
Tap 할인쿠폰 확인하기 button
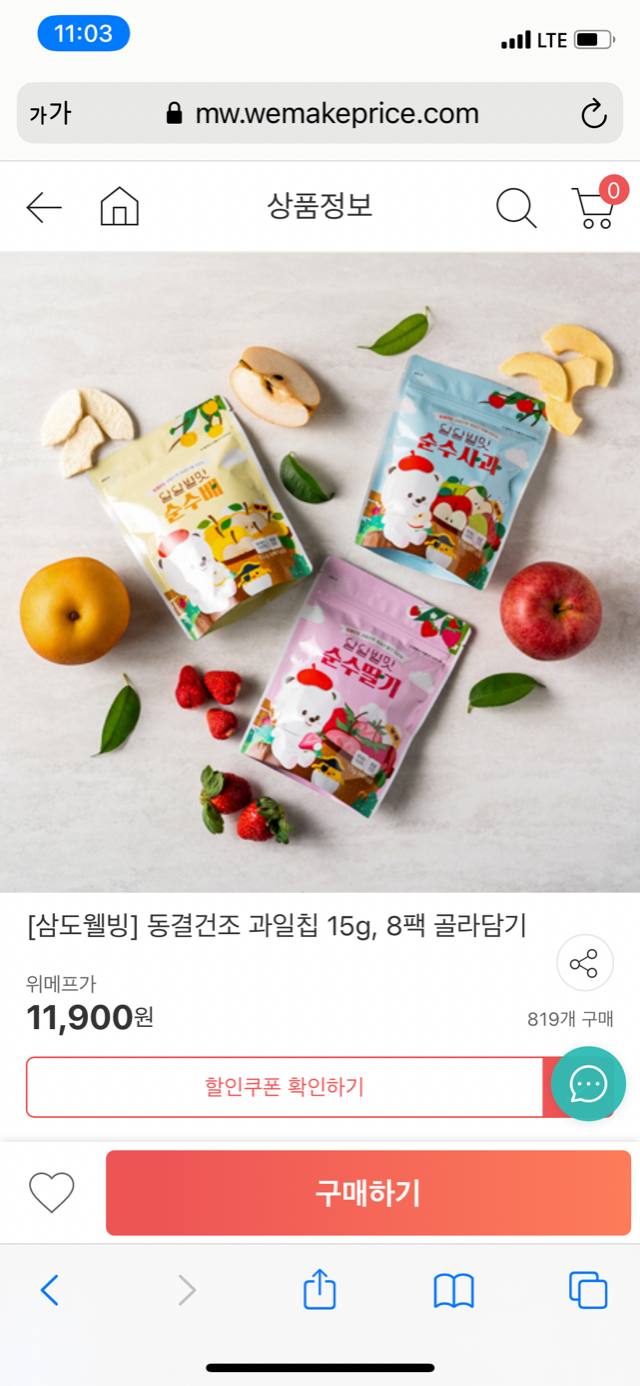[284, 1087]
